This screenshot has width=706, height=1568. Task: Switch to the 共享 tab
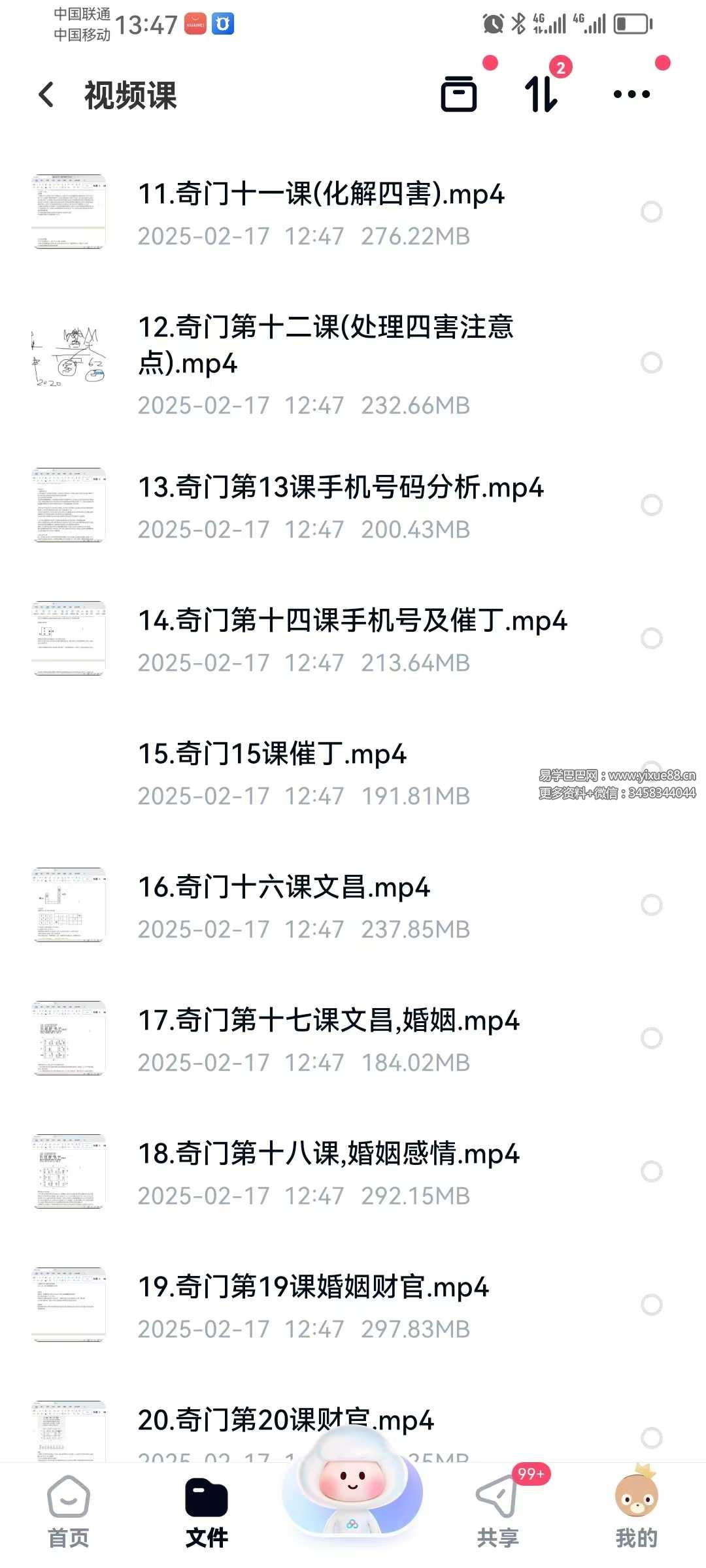497,1511
